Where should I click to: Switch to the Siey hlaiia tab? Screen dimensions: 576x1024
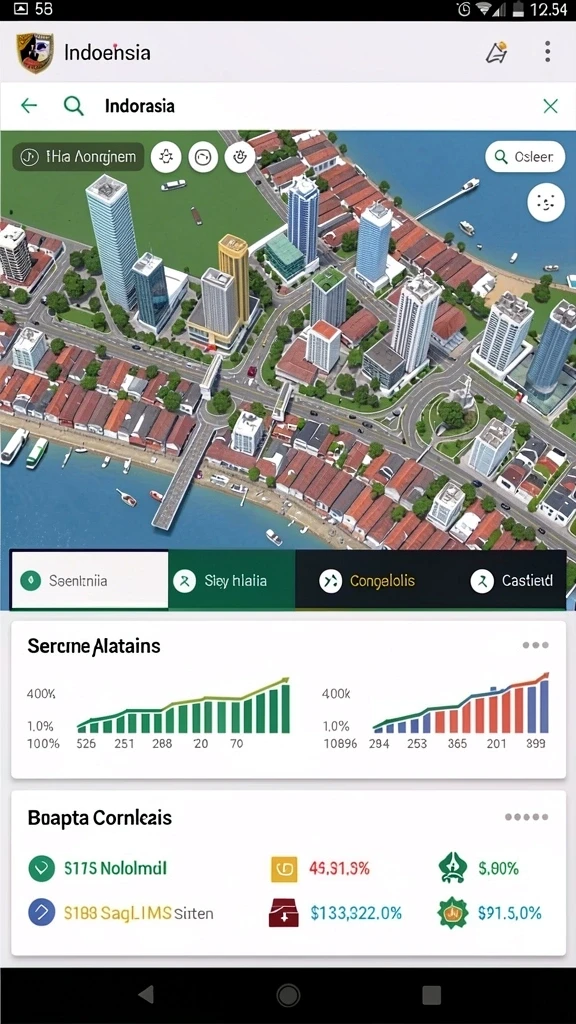(x=232, y=581)
